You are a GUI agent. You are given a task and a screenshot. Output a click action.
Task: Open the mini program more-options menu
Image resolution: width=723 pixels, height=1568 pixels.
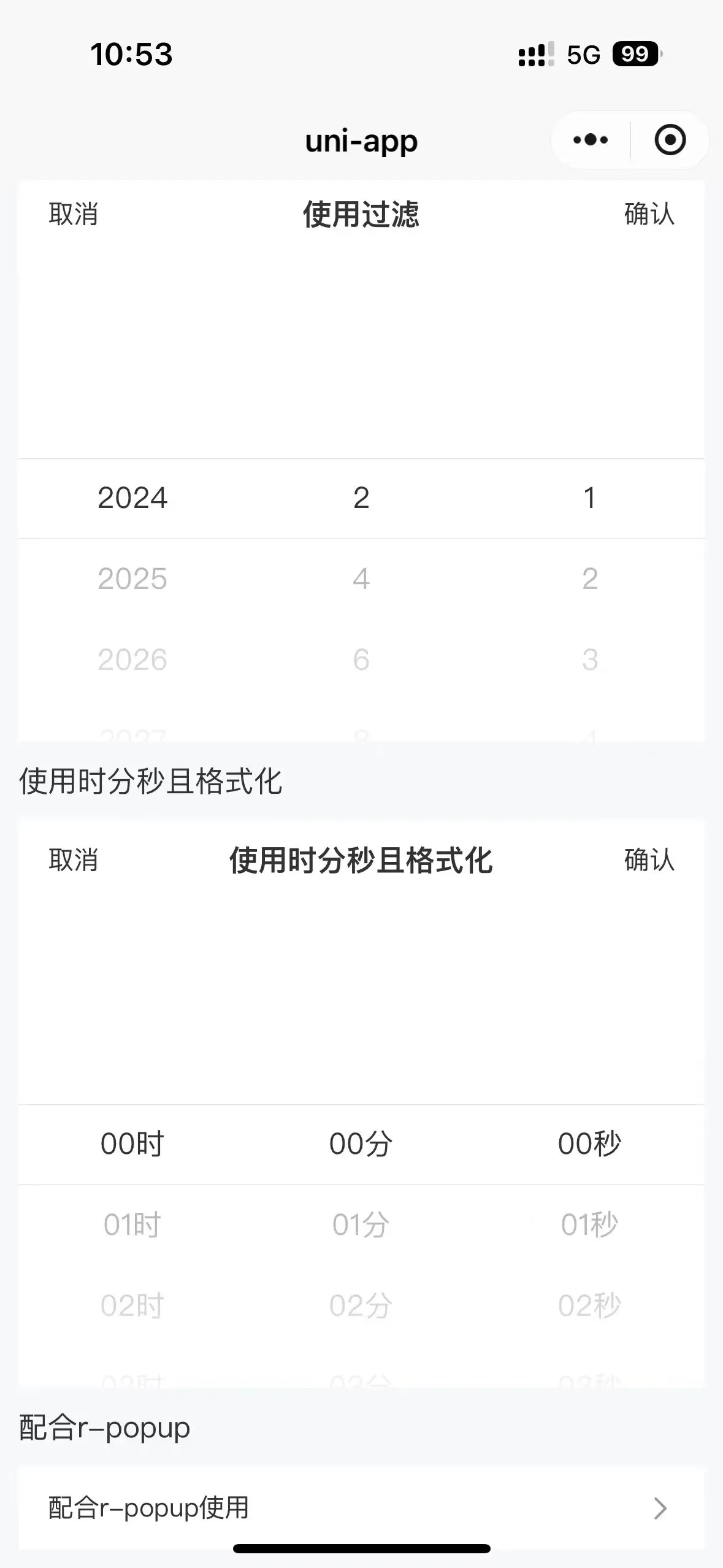(590, 140)
